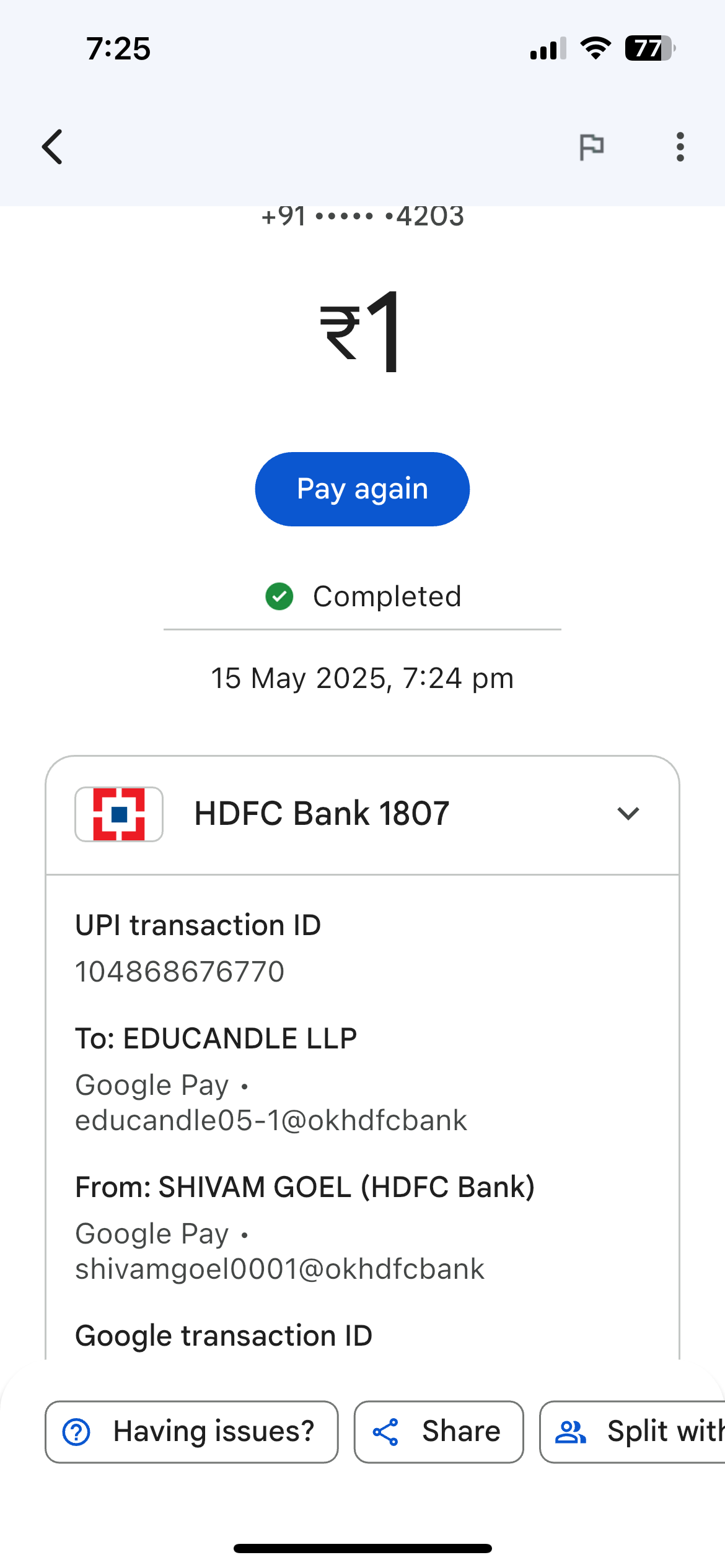Screen dimensions: 725x1568
Task: Share this transaction receipt
Action: pyautogui.click(x=439, y=1432)
